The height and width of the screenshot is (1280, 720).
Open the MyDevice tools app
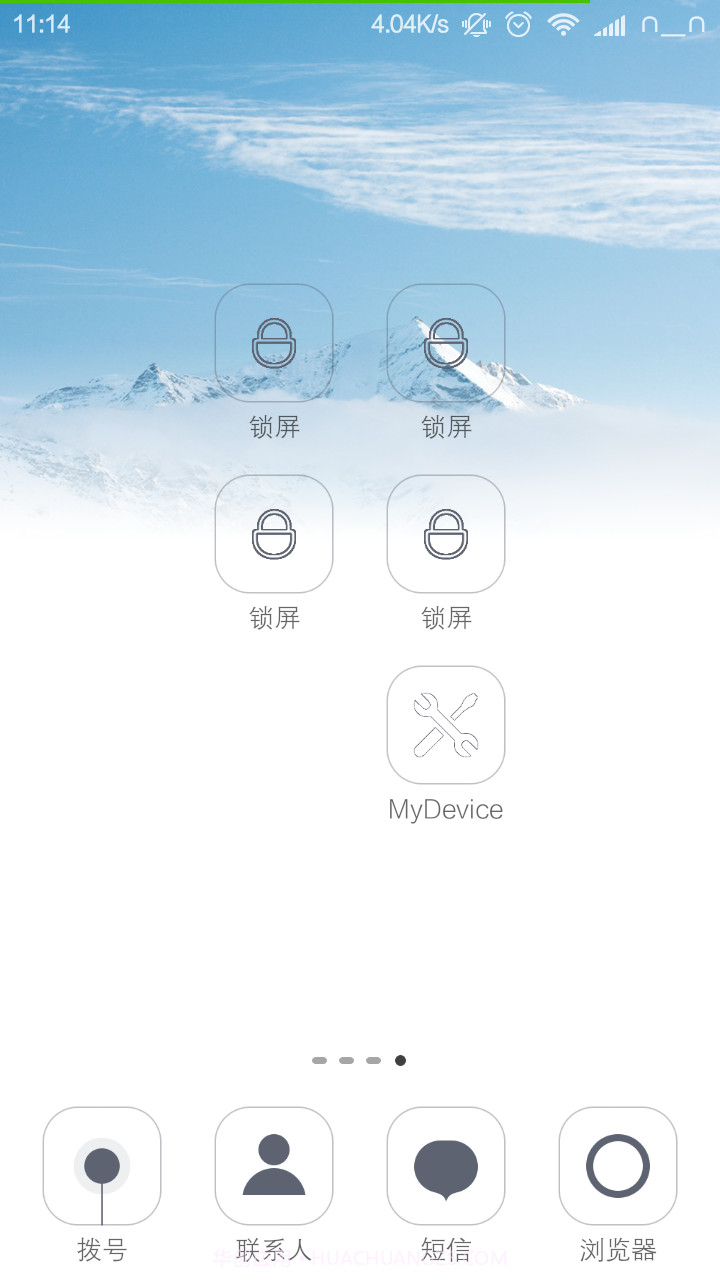pos(446,724)
